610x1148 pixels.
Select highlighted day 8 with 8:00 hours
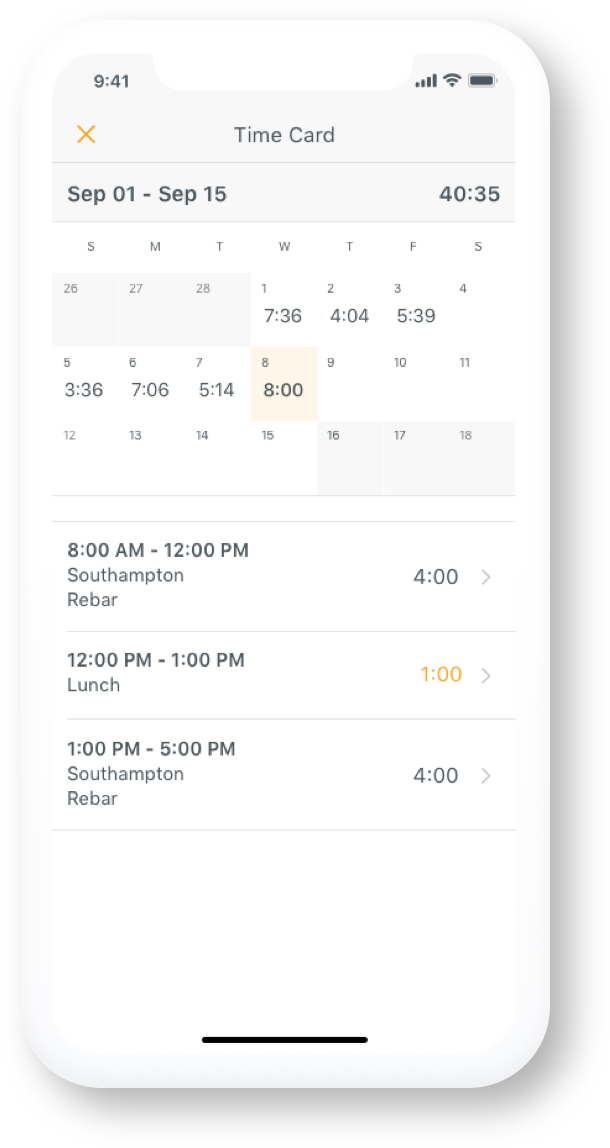coord(283,383)
